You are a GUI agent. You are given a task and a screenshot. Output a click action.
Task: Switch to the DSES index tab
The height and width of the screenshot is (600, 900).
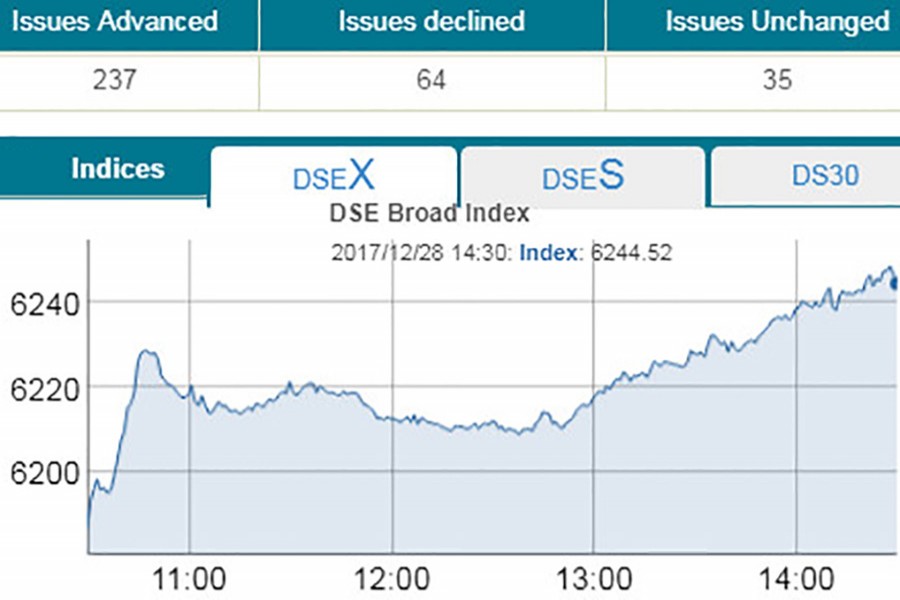click(x=582, y=177)
